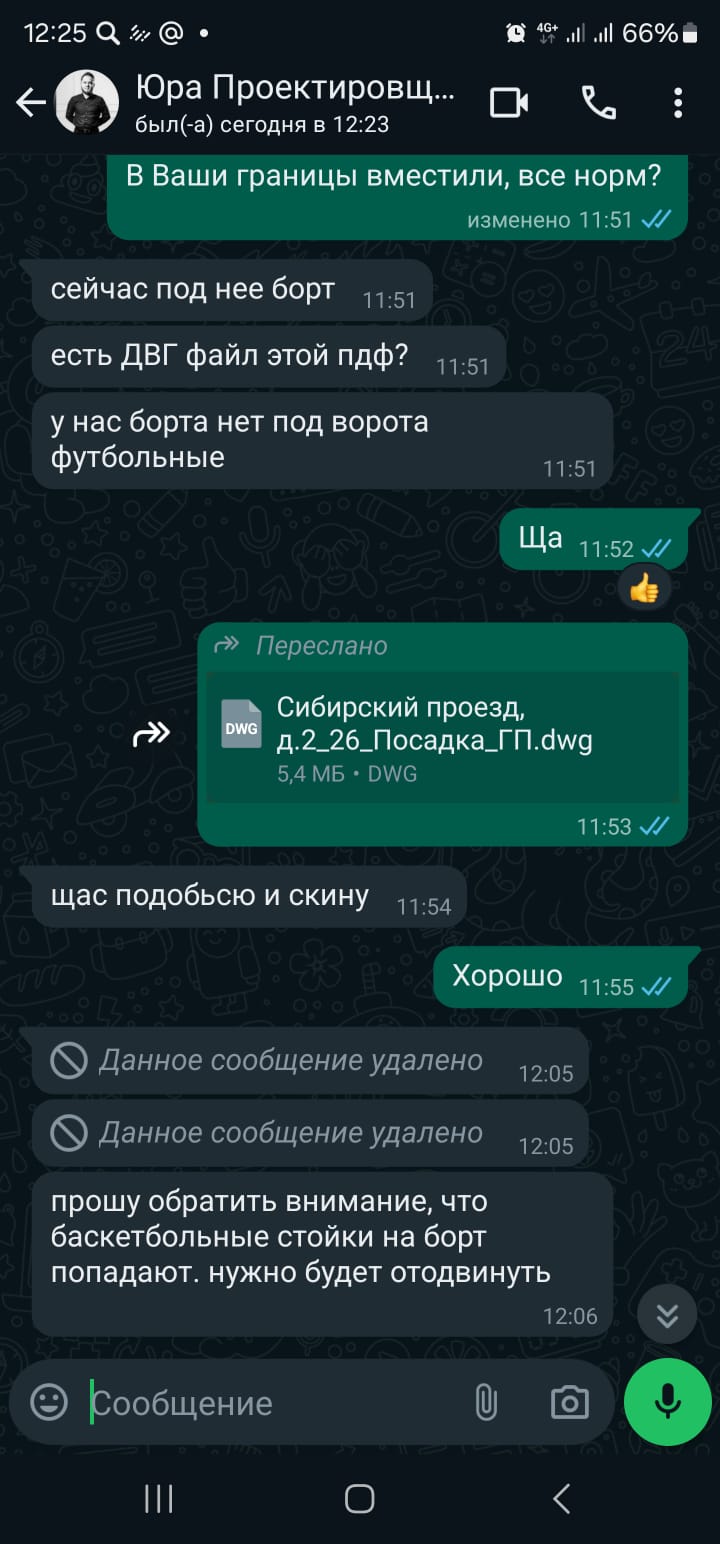The image size is (720, 1544).
Task: Attach a file with the paperclip
Action: pos(485,1402)
